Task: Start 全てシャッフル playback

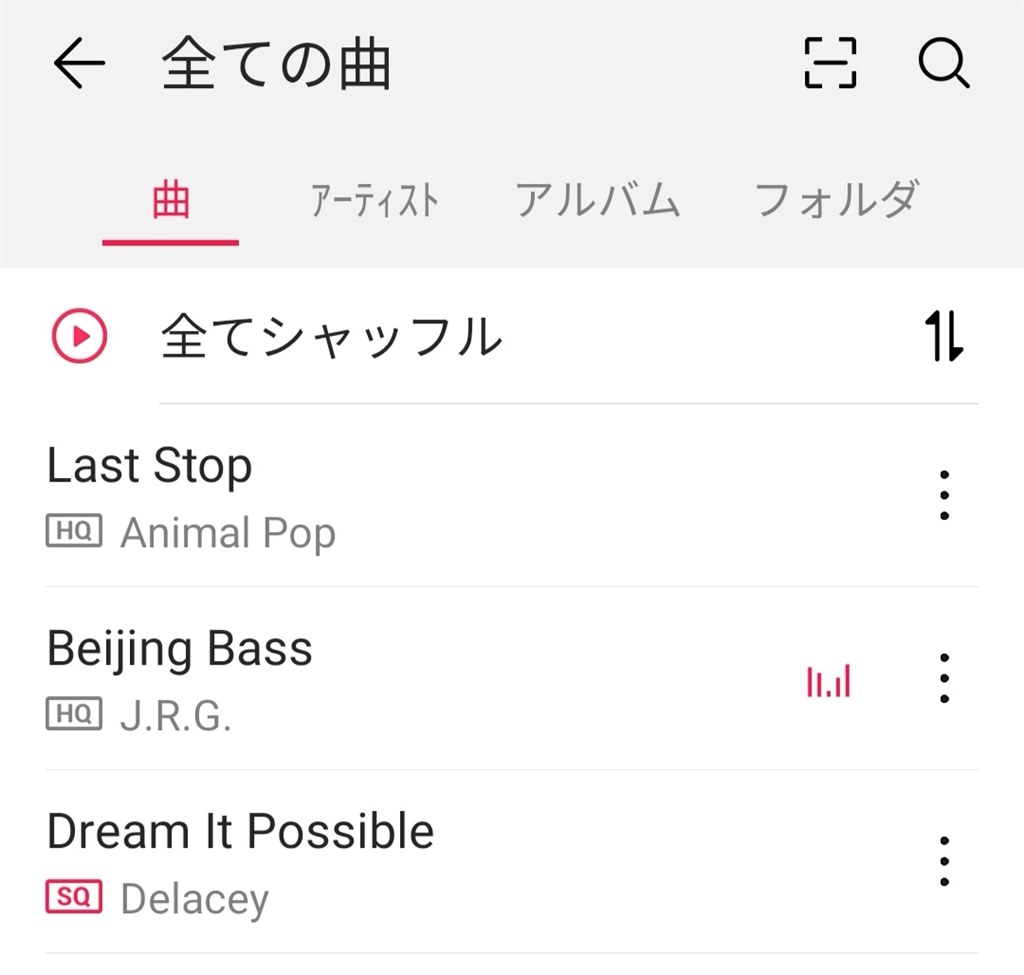Action: tap(330, 337)
